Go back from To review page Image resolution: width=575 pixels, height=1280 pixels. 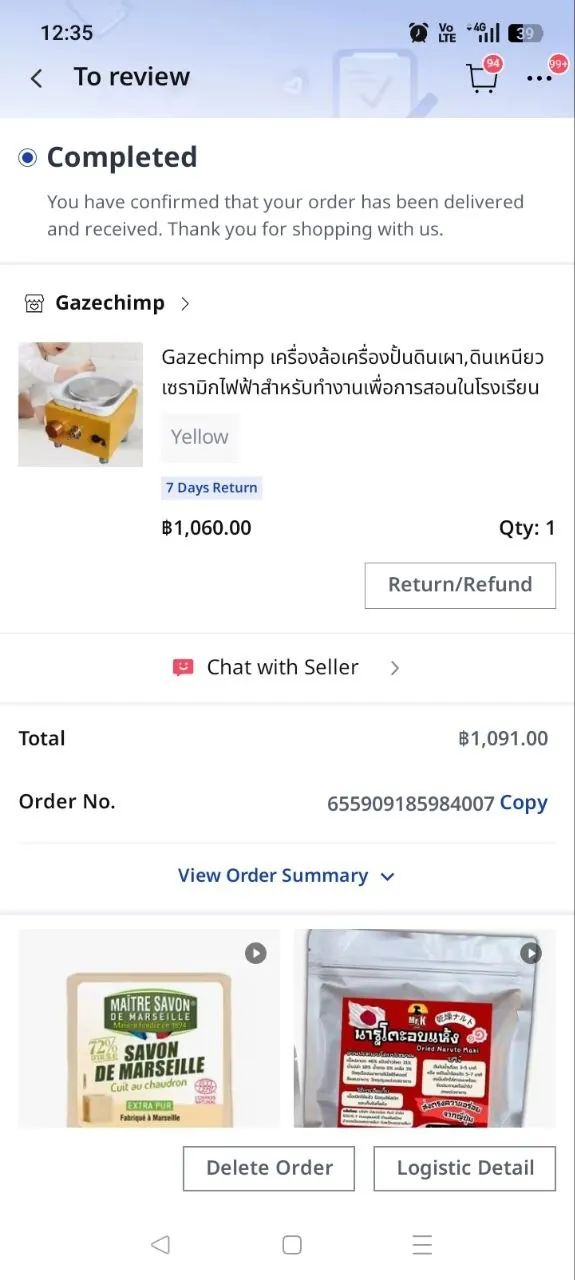tap(36, 78)
